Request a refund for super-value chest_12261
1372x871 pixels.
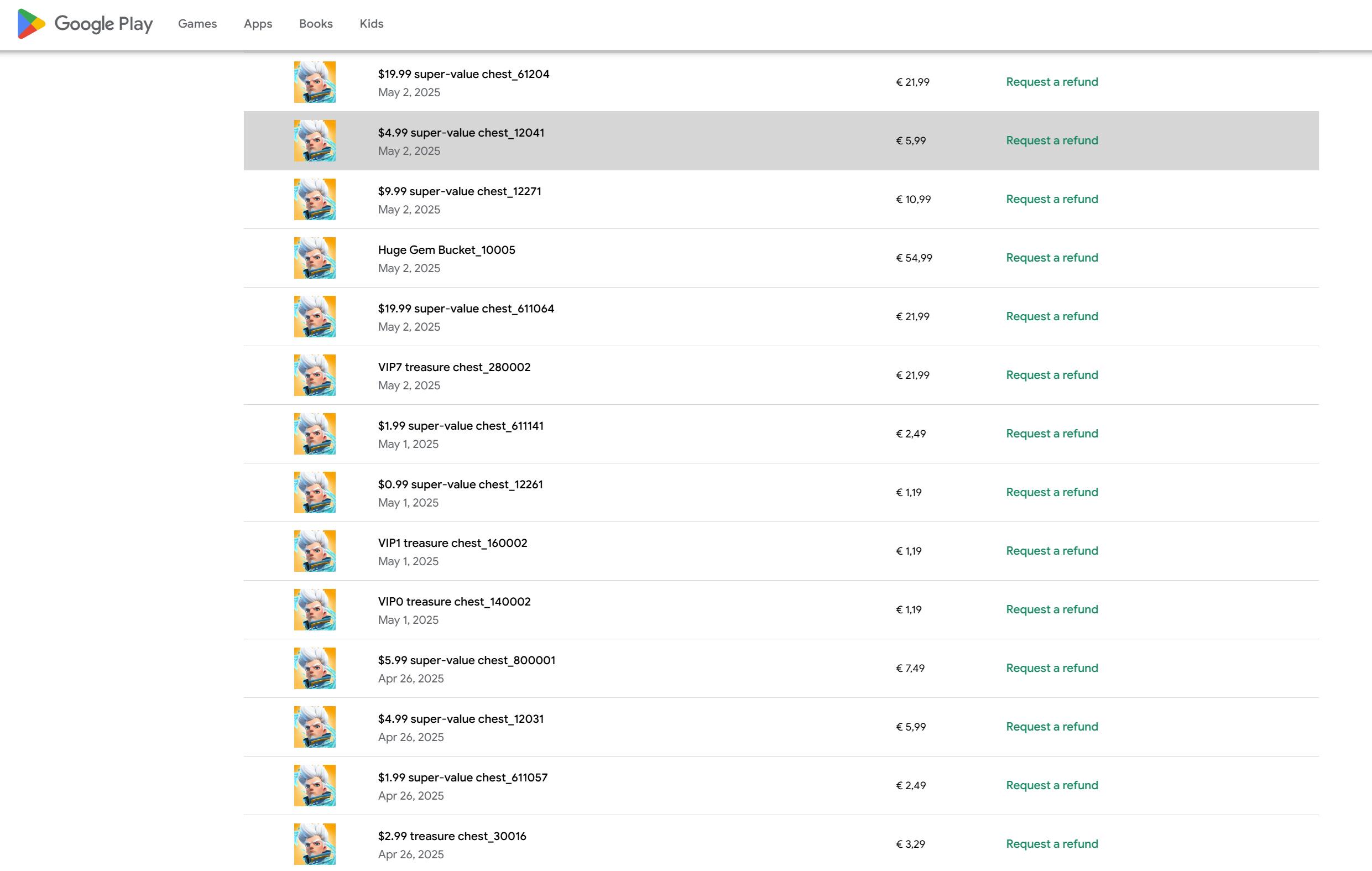click(x=1051, y=493)
